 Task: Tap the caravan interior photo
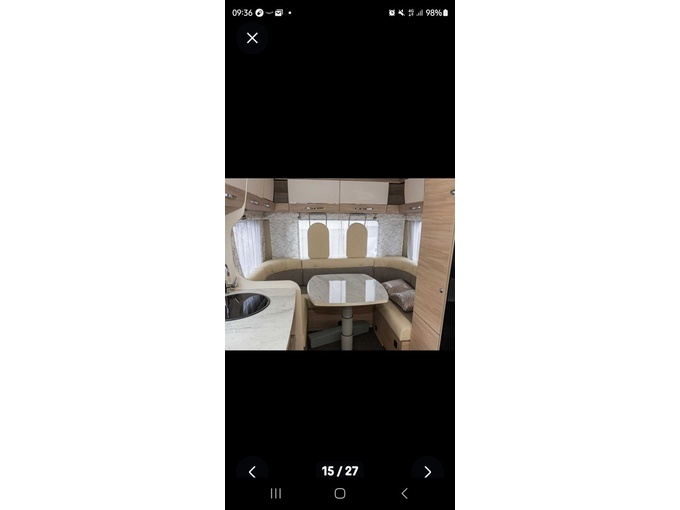click(x=340, y=264)
